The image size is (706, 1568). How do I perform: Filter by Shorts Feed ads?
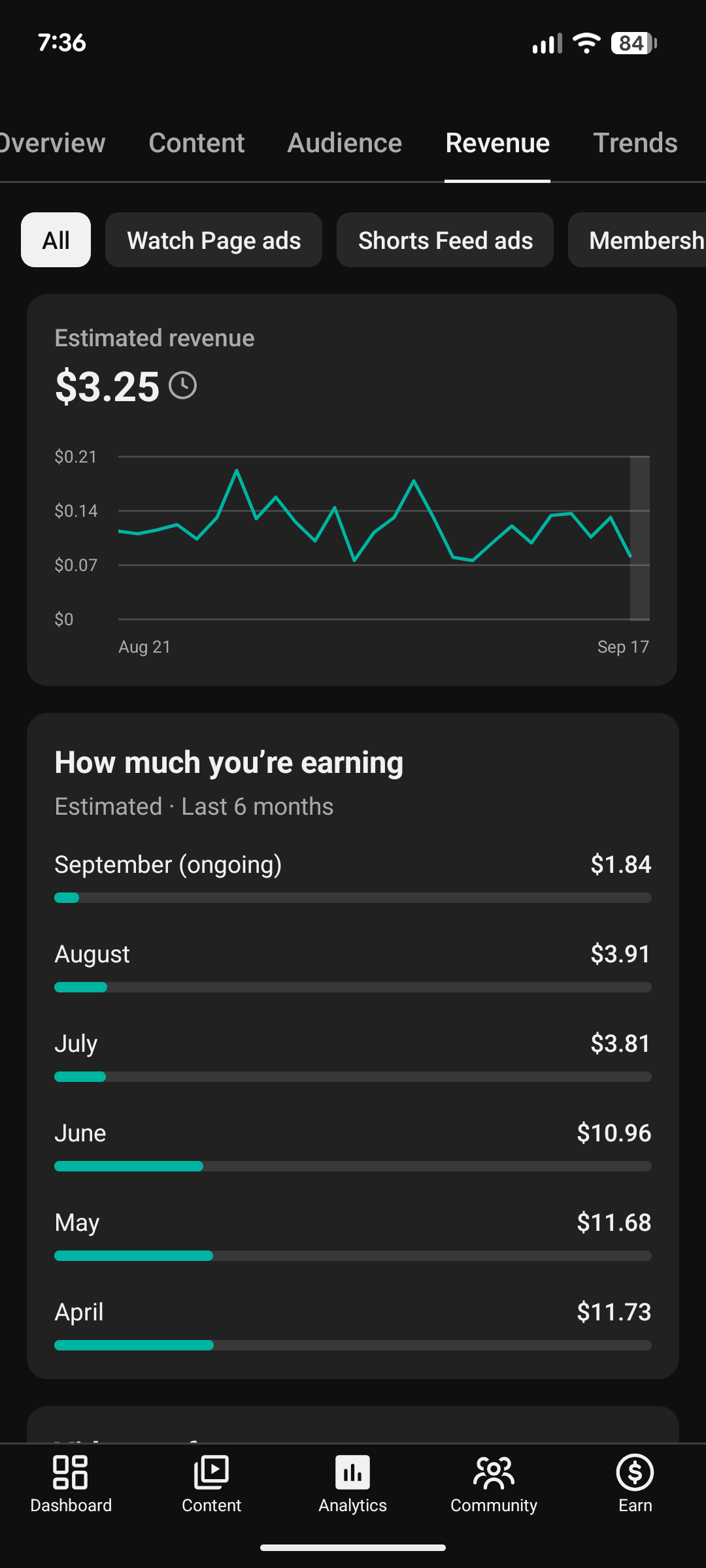[445, 240]
